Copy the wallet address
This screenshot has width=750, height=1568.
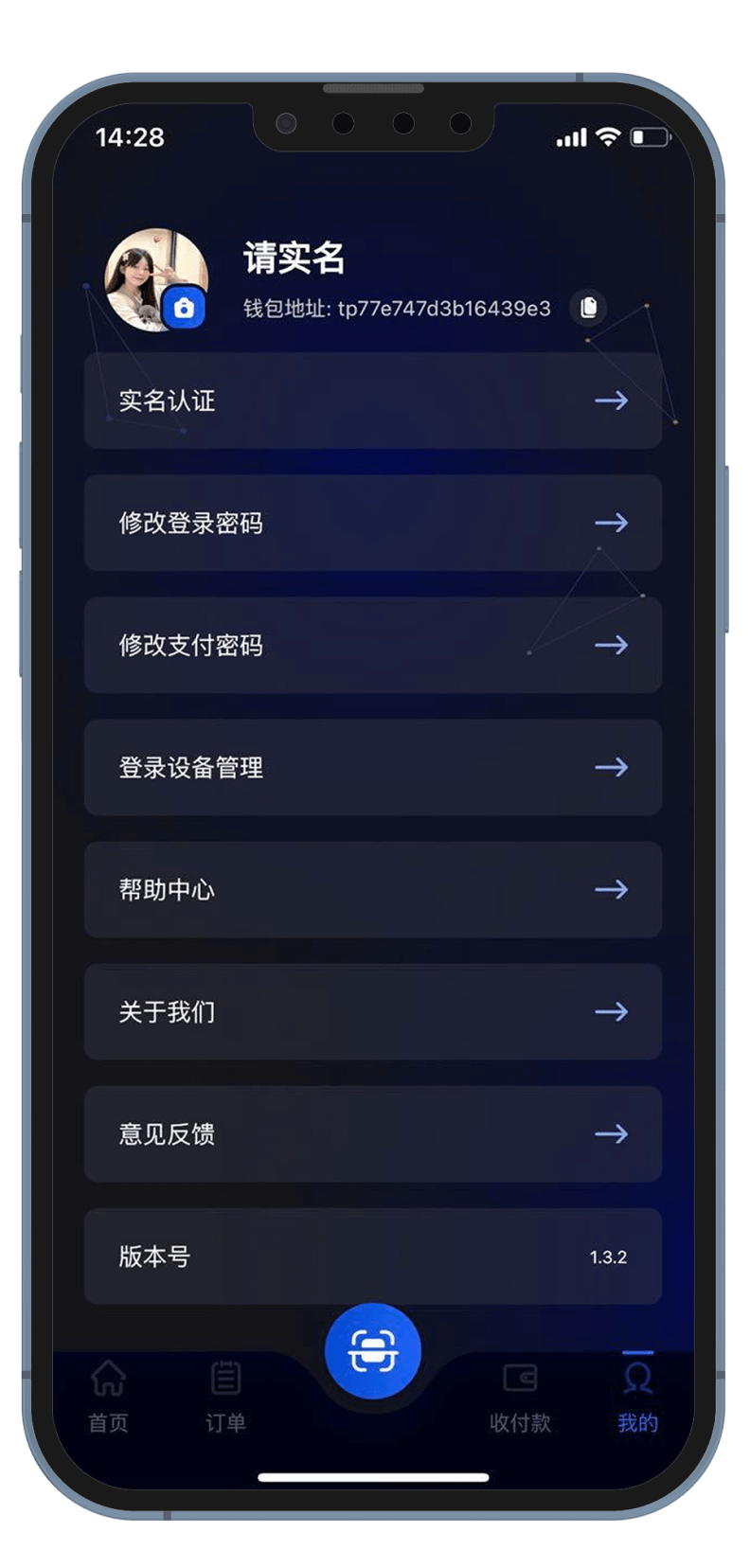pos(588,308)
